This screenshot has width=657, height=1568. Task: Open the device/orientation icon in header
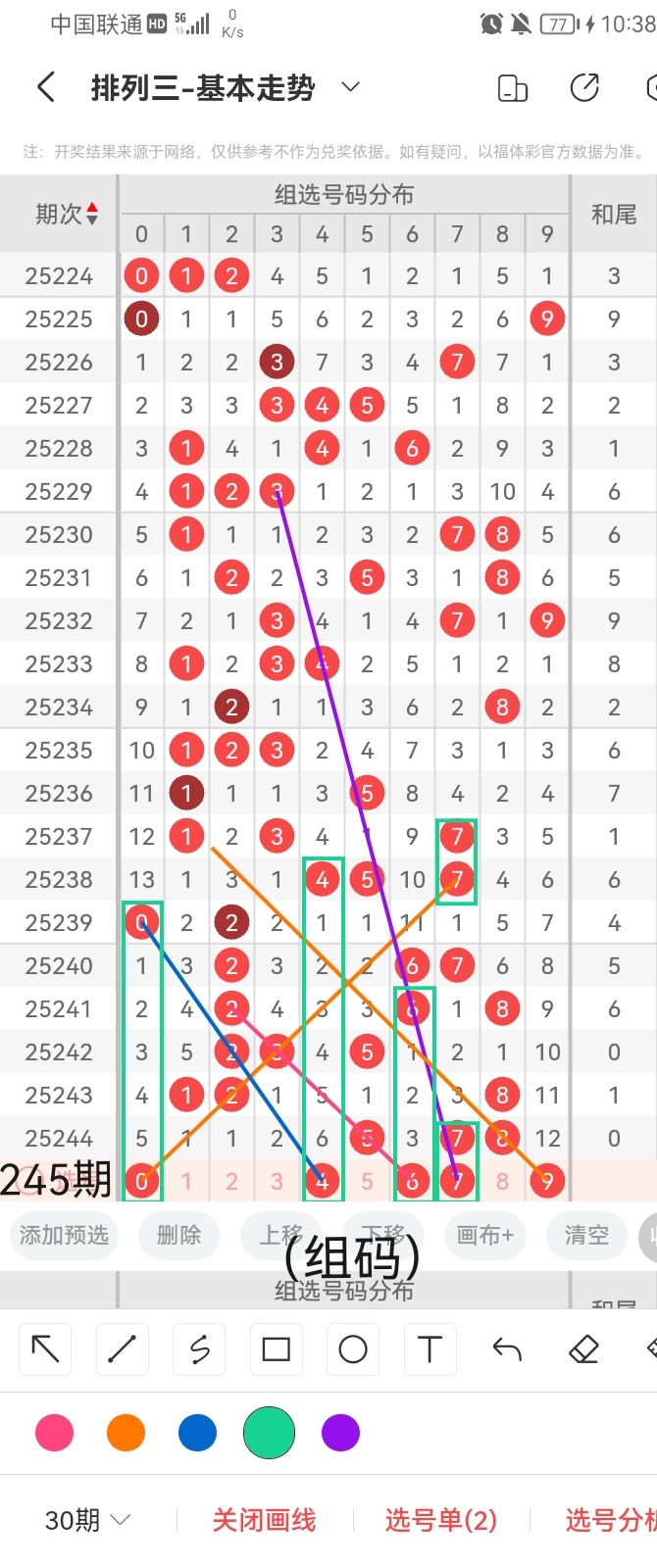coord(513,87)
